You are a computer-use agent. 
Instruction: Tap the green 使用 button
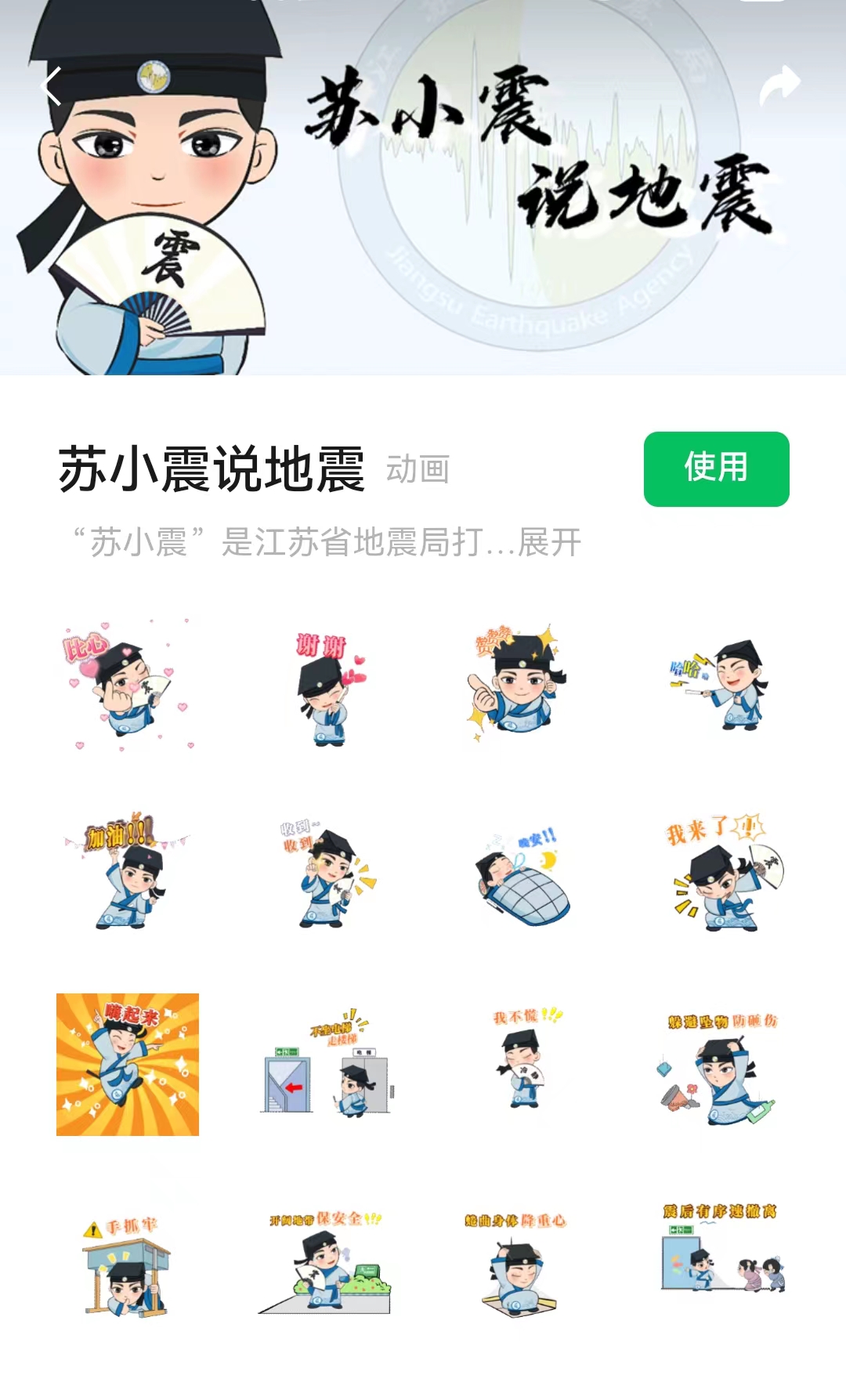716,468
